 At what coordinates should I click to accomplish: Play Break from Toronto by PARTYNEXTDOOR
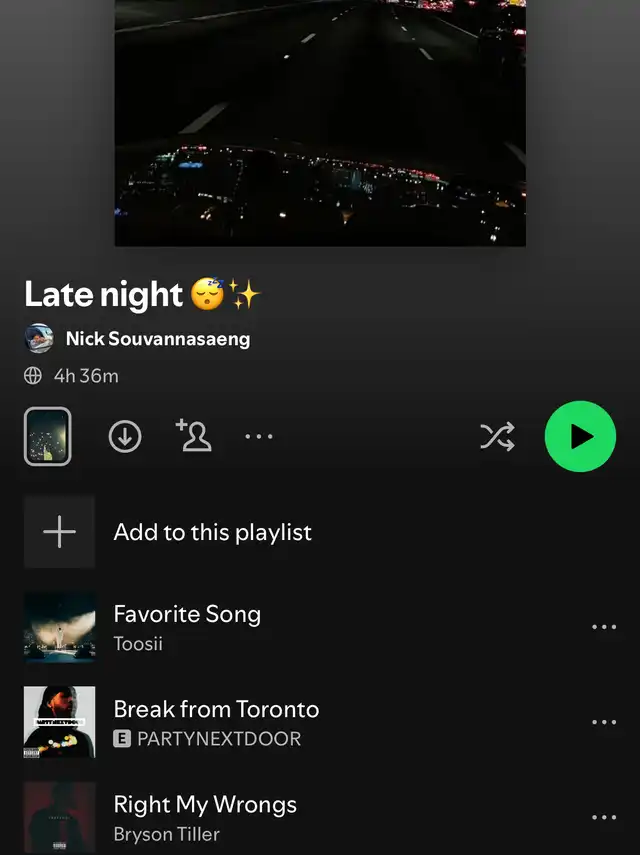point(216,722)
